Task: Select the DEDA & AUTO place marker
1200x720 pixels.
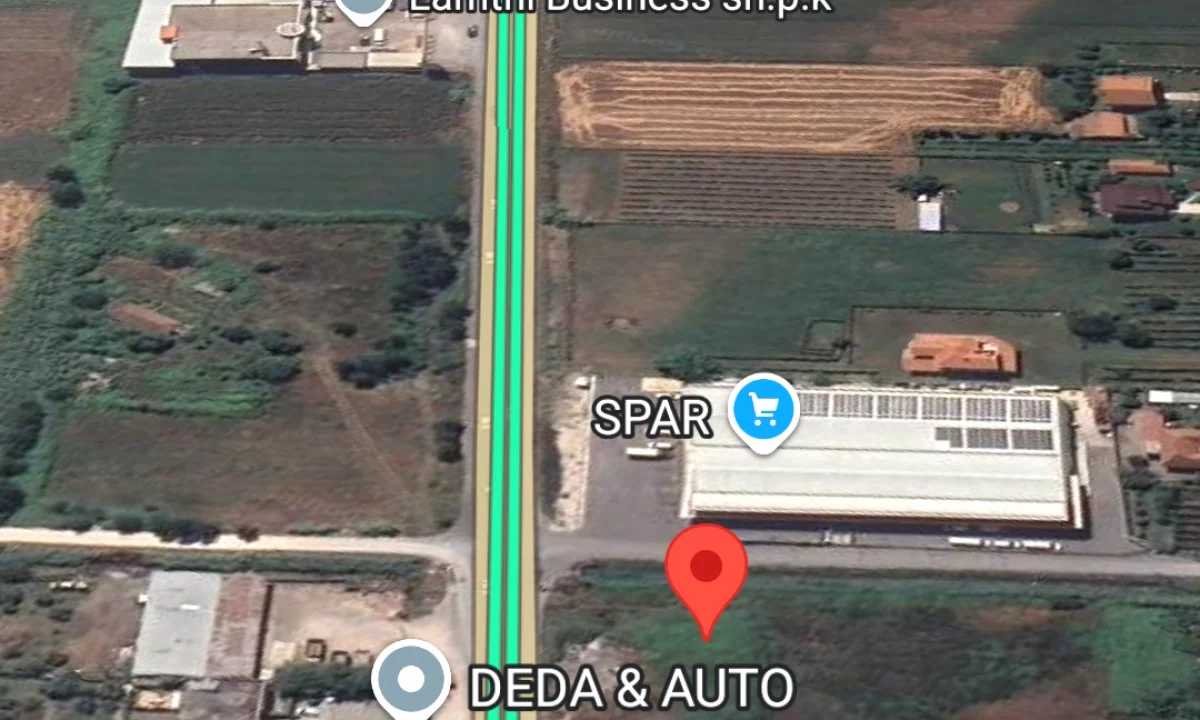Action: click(411, 679)
